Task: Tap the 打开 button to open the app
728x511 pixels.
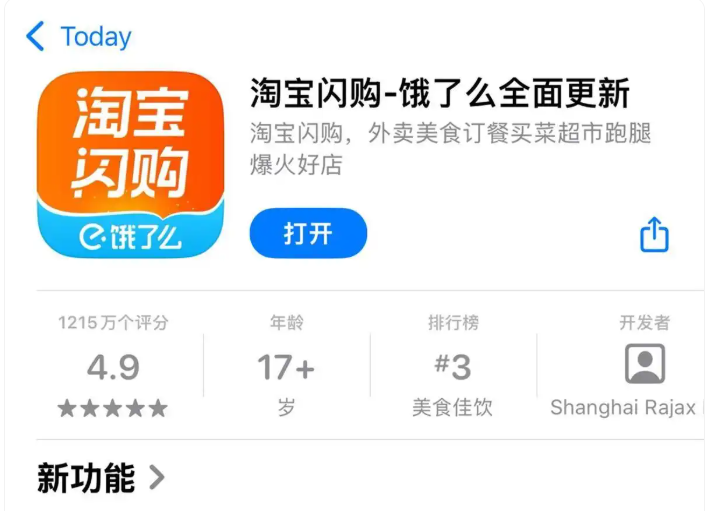Action: pyautogui.click(x=308, y=234)
